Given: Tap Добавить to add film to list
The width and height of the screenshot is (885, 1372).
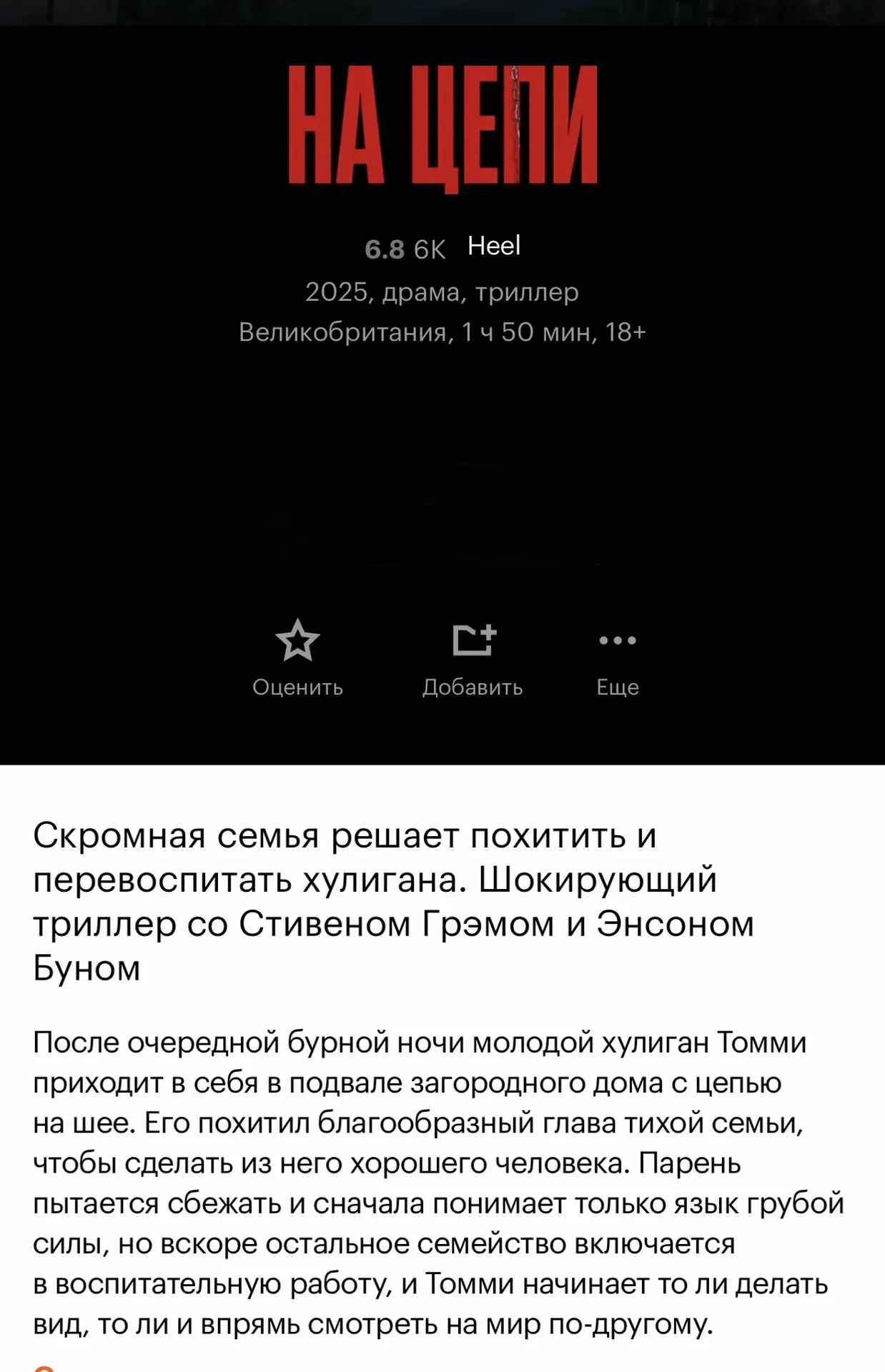Looking at the screenshot, I should point(473,657).
